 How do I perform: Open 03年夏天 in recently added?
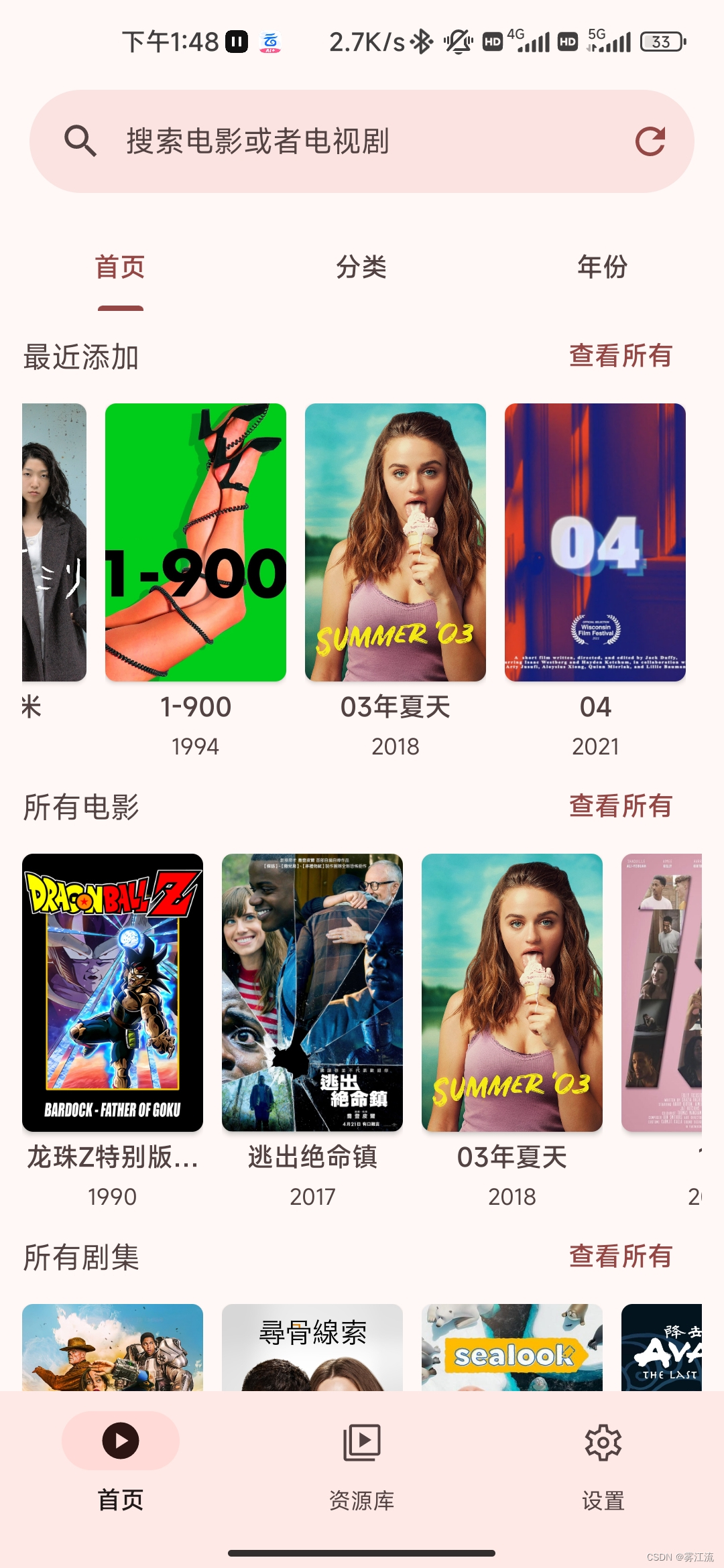coord(396,543)
